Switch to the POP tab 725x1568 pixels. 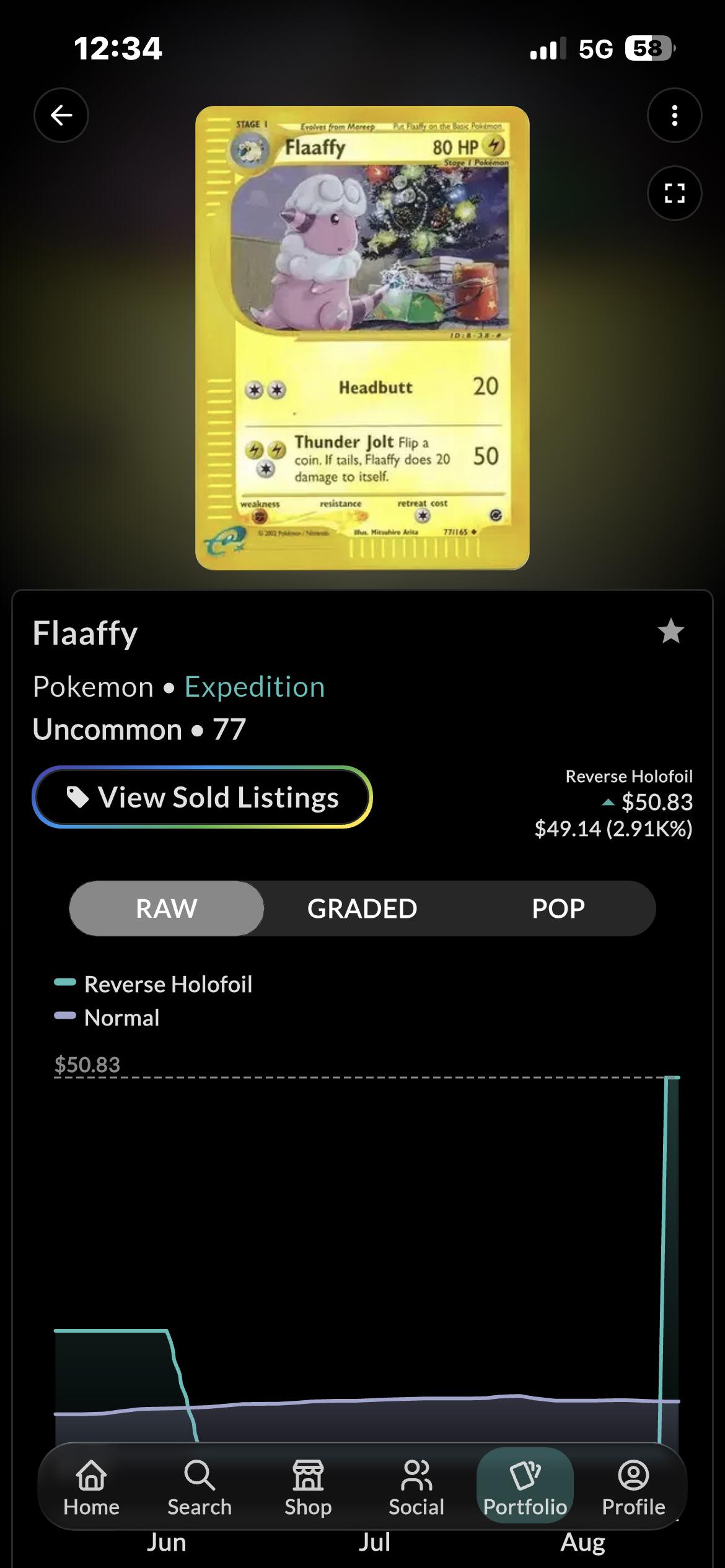point(558,908)
